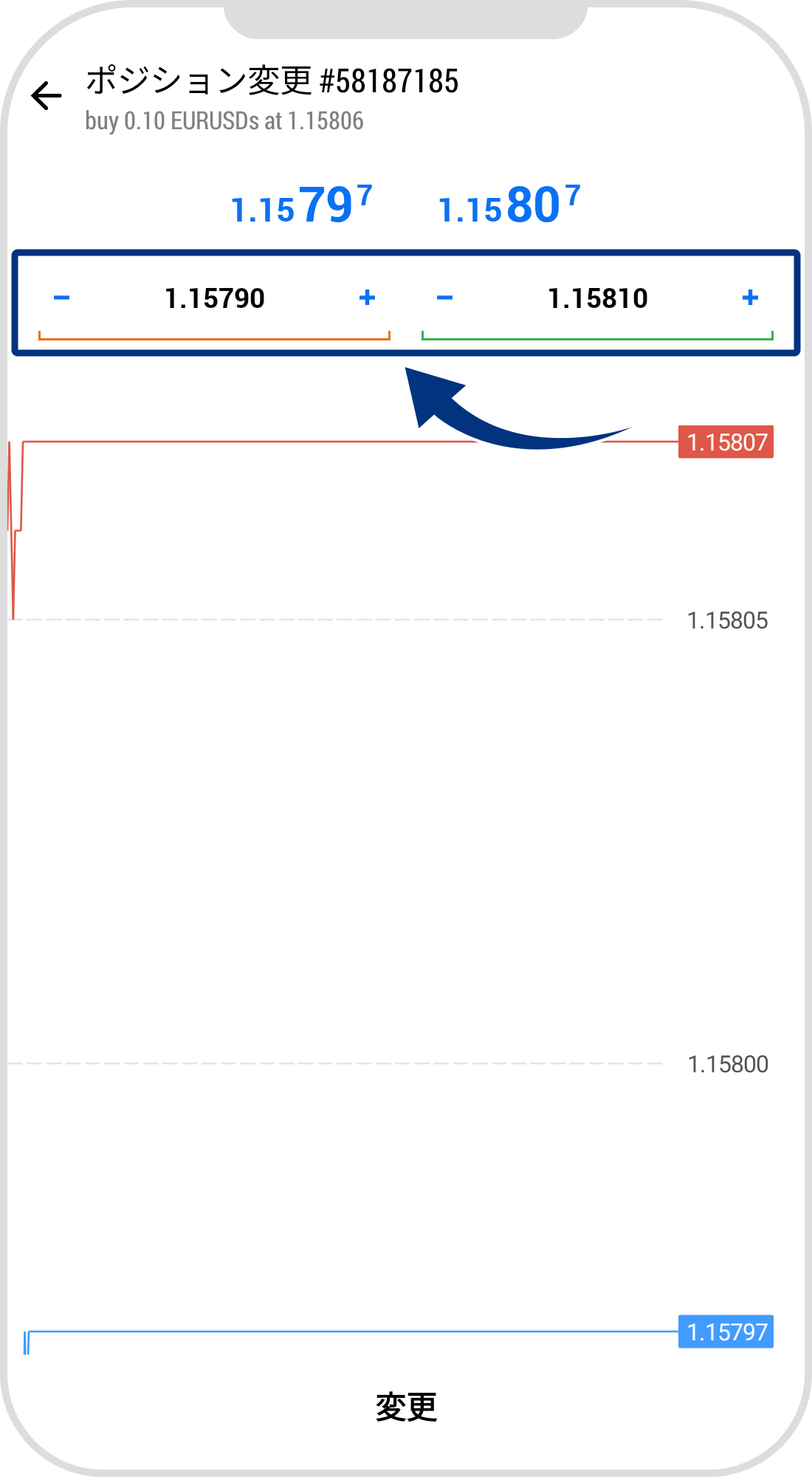Decrease the stop loss value 1.15790

point(62,298)
